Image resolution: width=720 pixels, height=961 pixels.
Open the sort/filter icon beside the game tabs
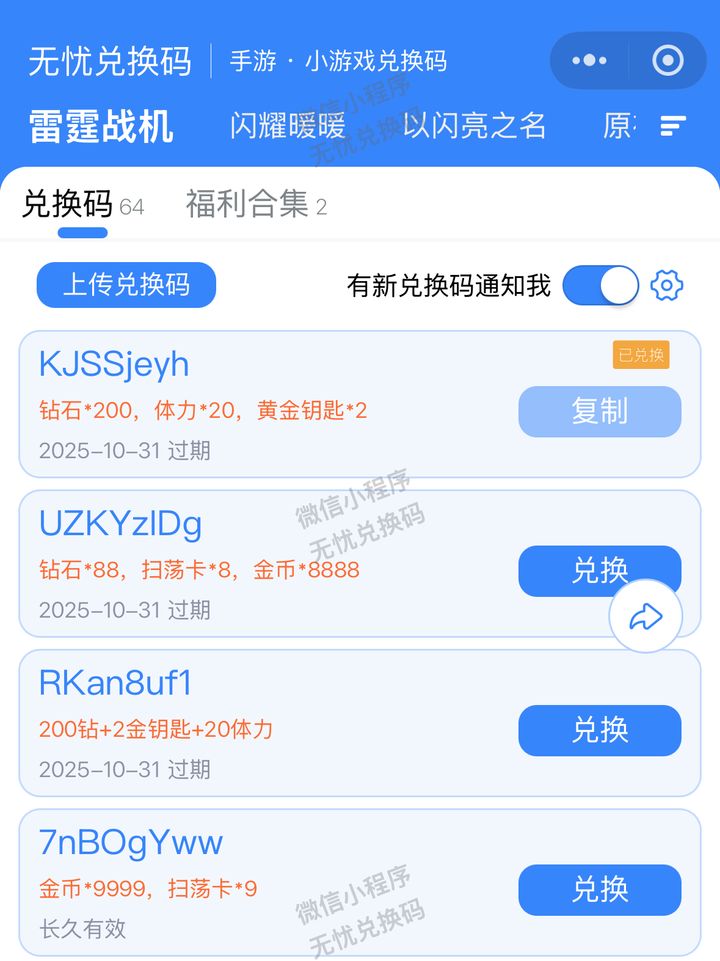click(673, 127)
